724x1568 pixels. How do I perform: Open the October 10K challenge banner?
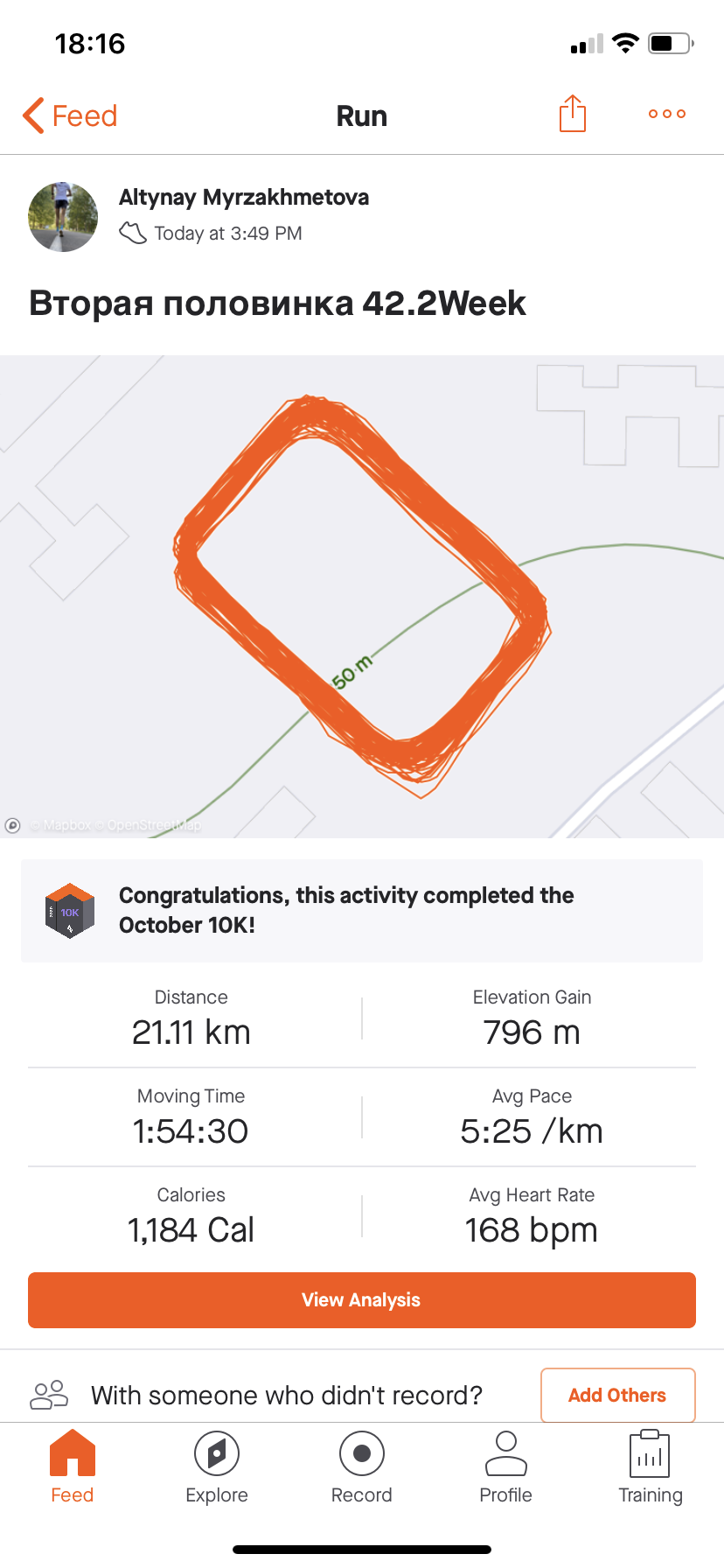pyautogui.click(x=362, y=910)
